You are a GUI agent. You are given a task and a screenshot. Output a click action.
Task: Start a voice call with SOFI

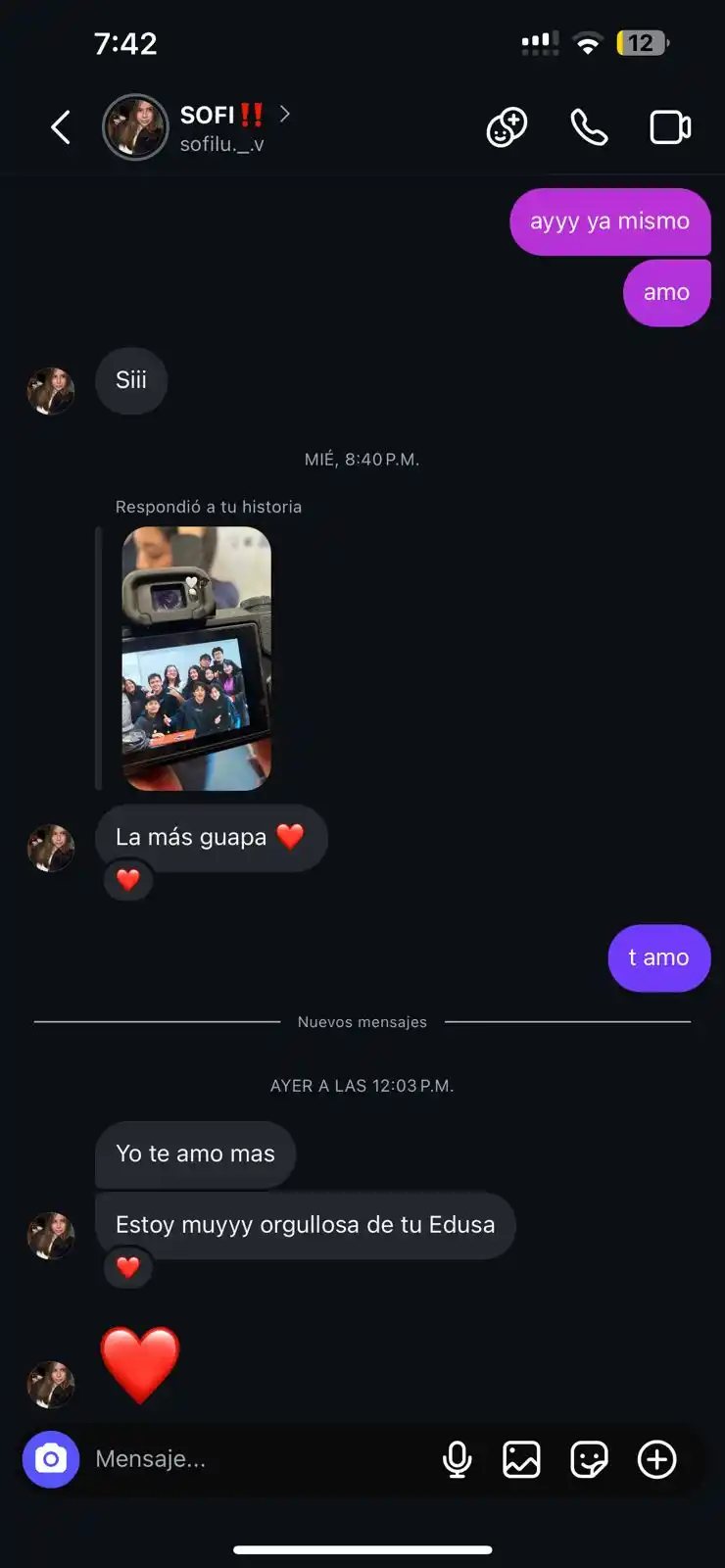[x=589, y=127]
